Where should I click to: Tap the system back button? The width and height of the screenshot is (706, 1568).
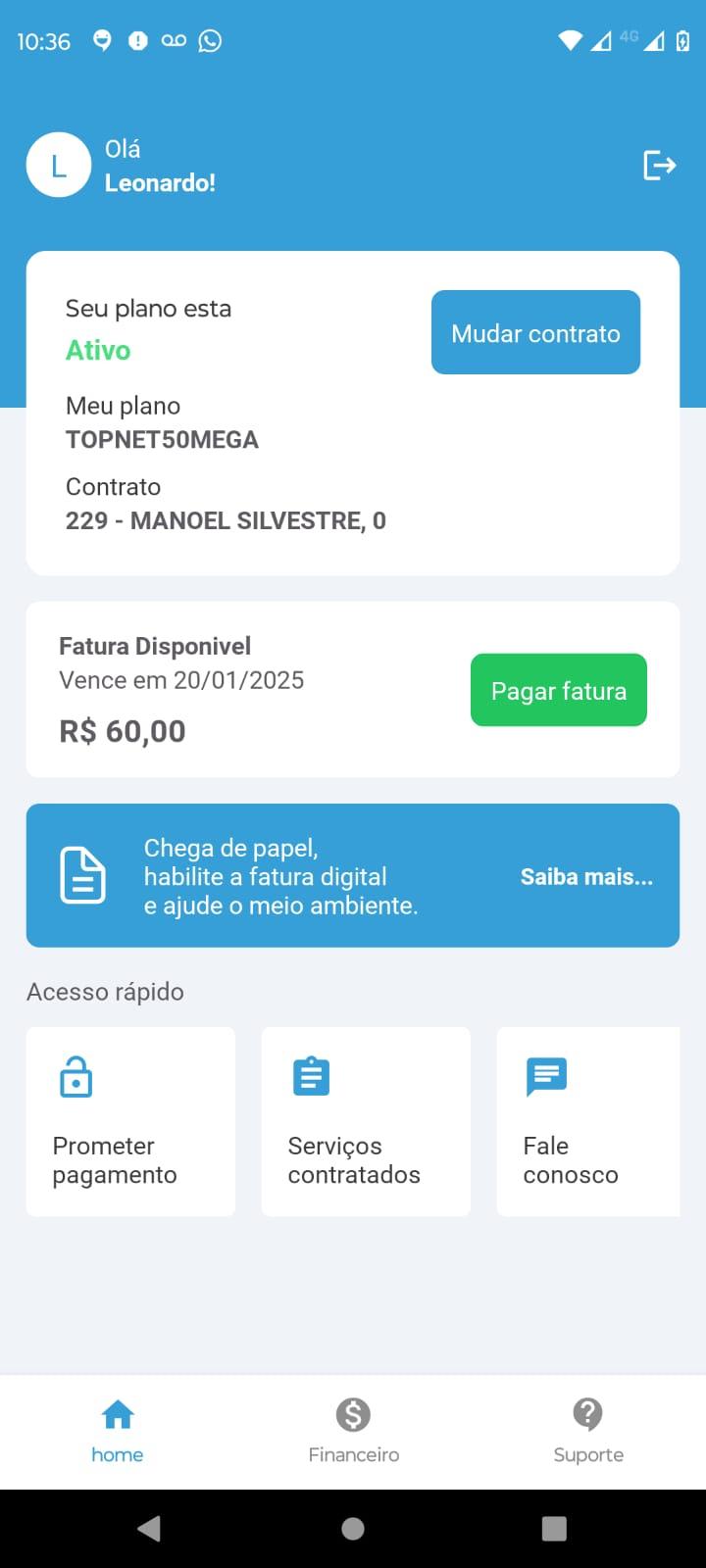149,1529
